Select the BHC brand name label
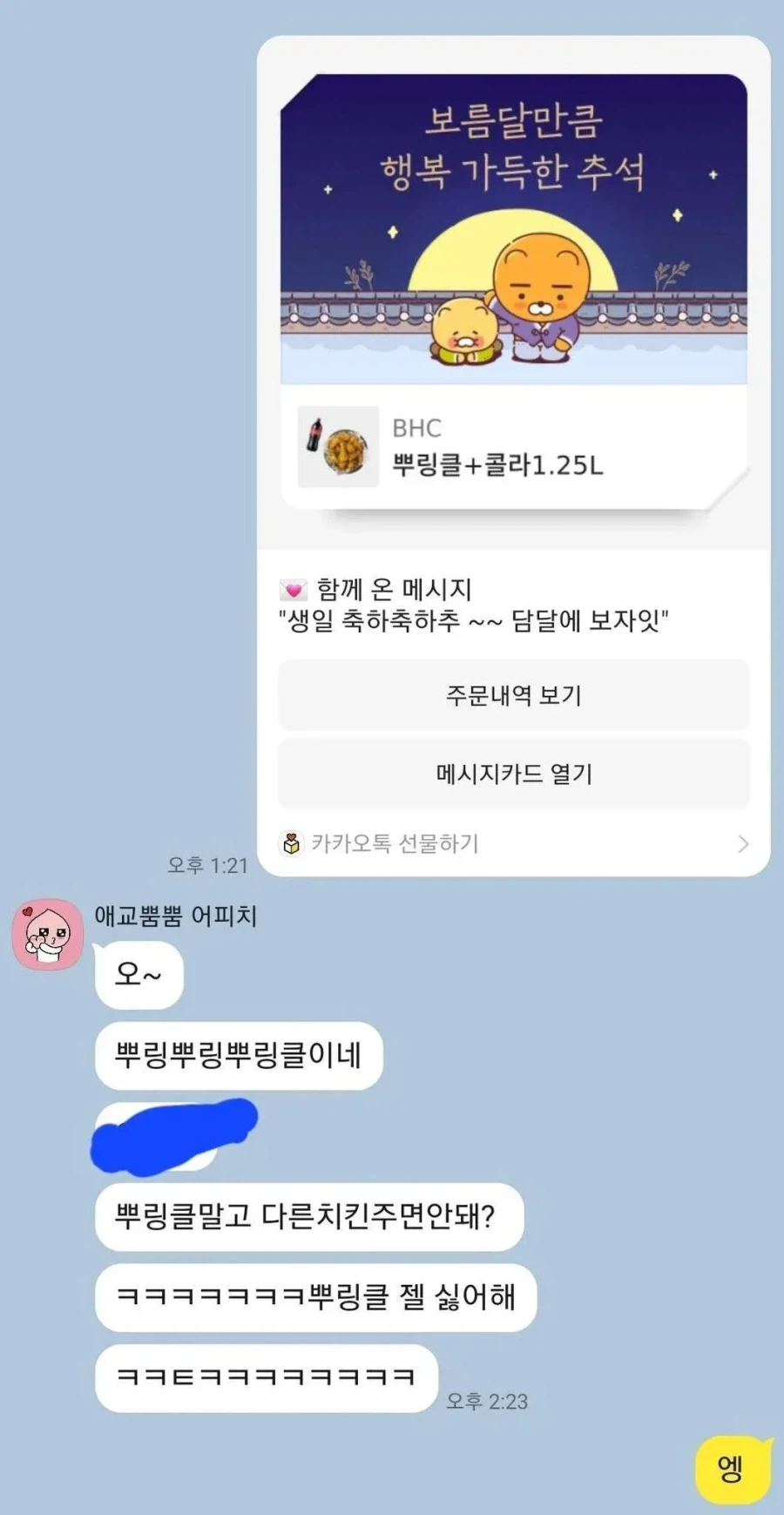Screen dimensions: 784x1515 tap(416, 428)
